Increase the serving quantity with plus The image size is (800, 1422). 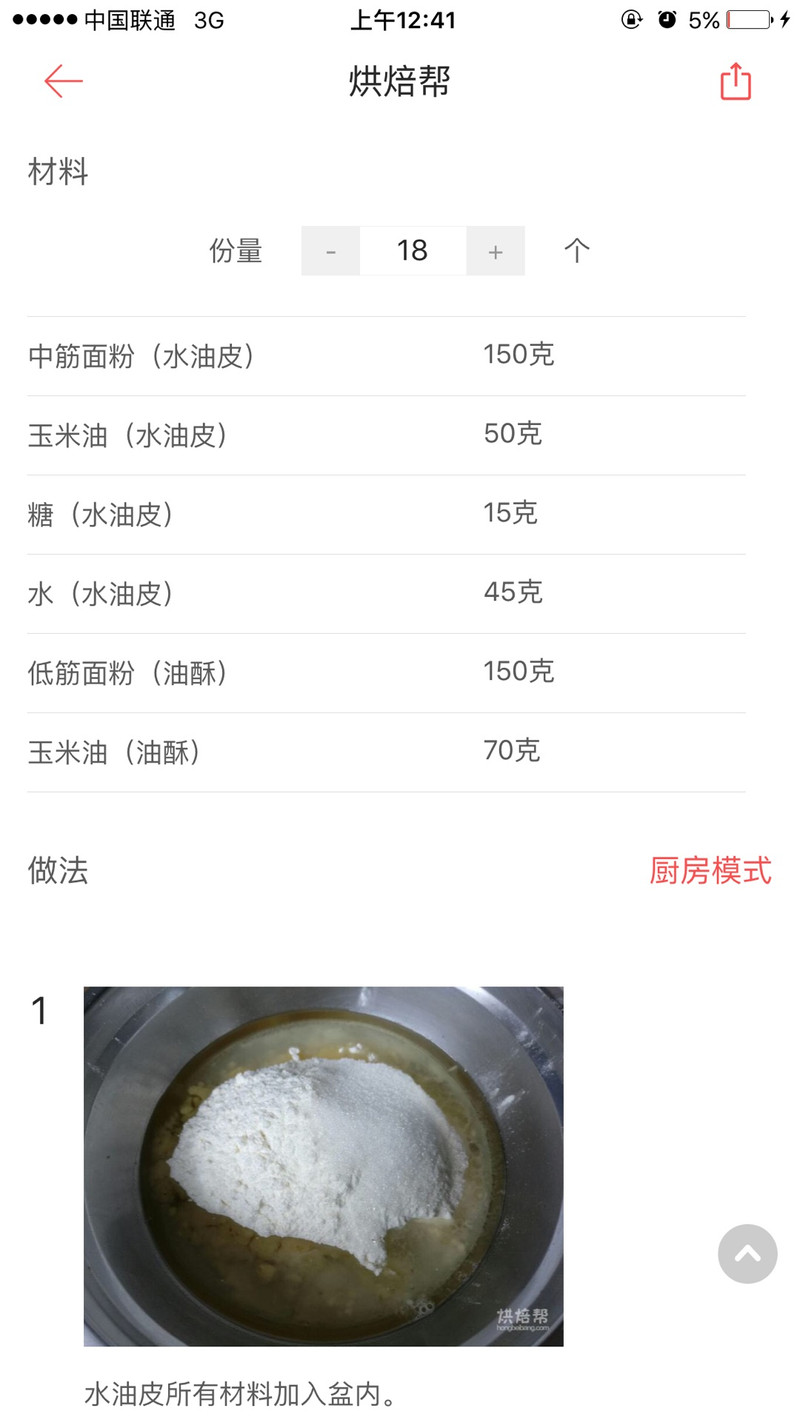495,251
